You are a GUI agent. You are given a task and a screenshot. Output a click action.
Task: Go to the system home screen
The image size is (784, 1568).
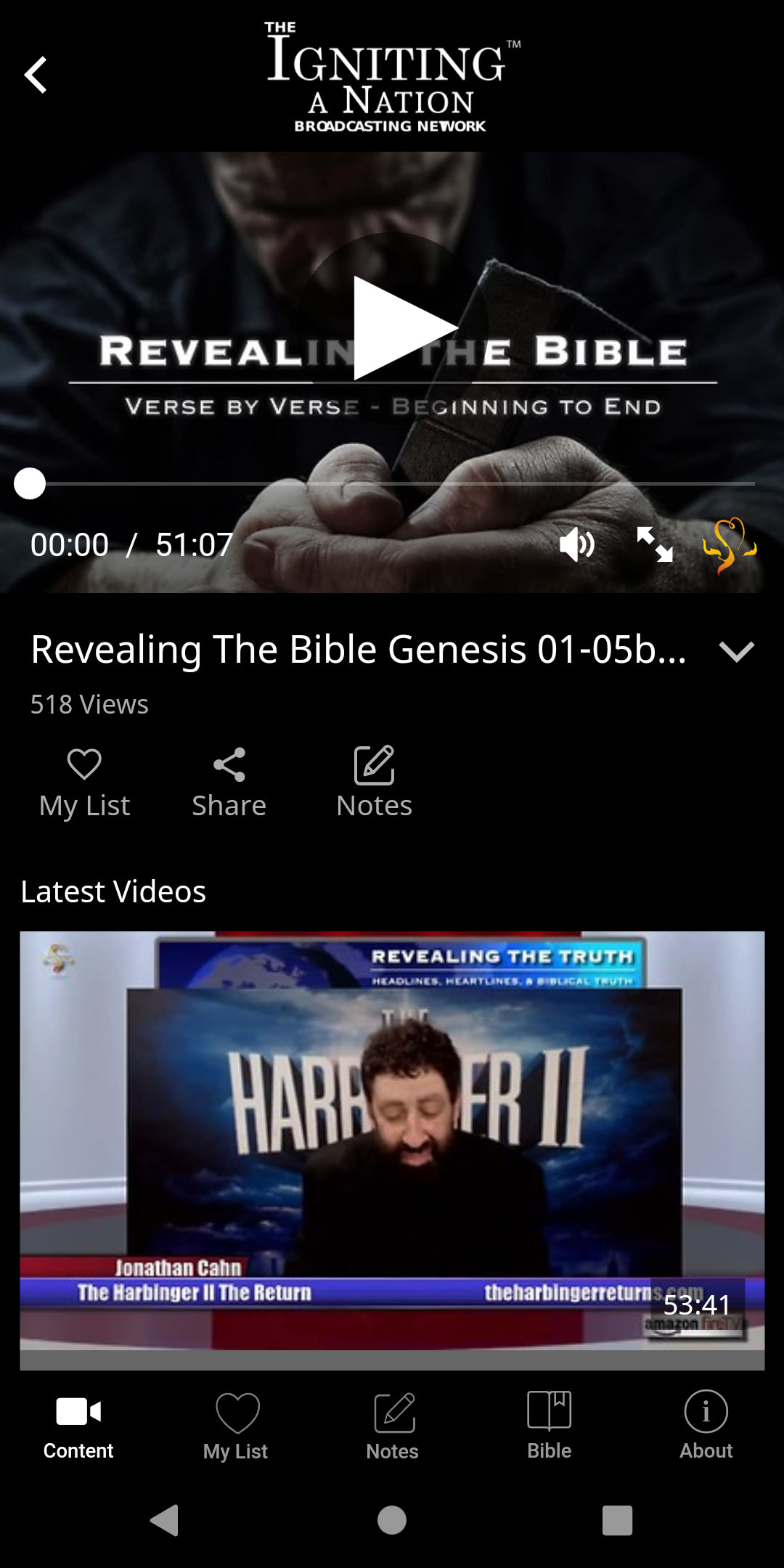coord(392,1520)
